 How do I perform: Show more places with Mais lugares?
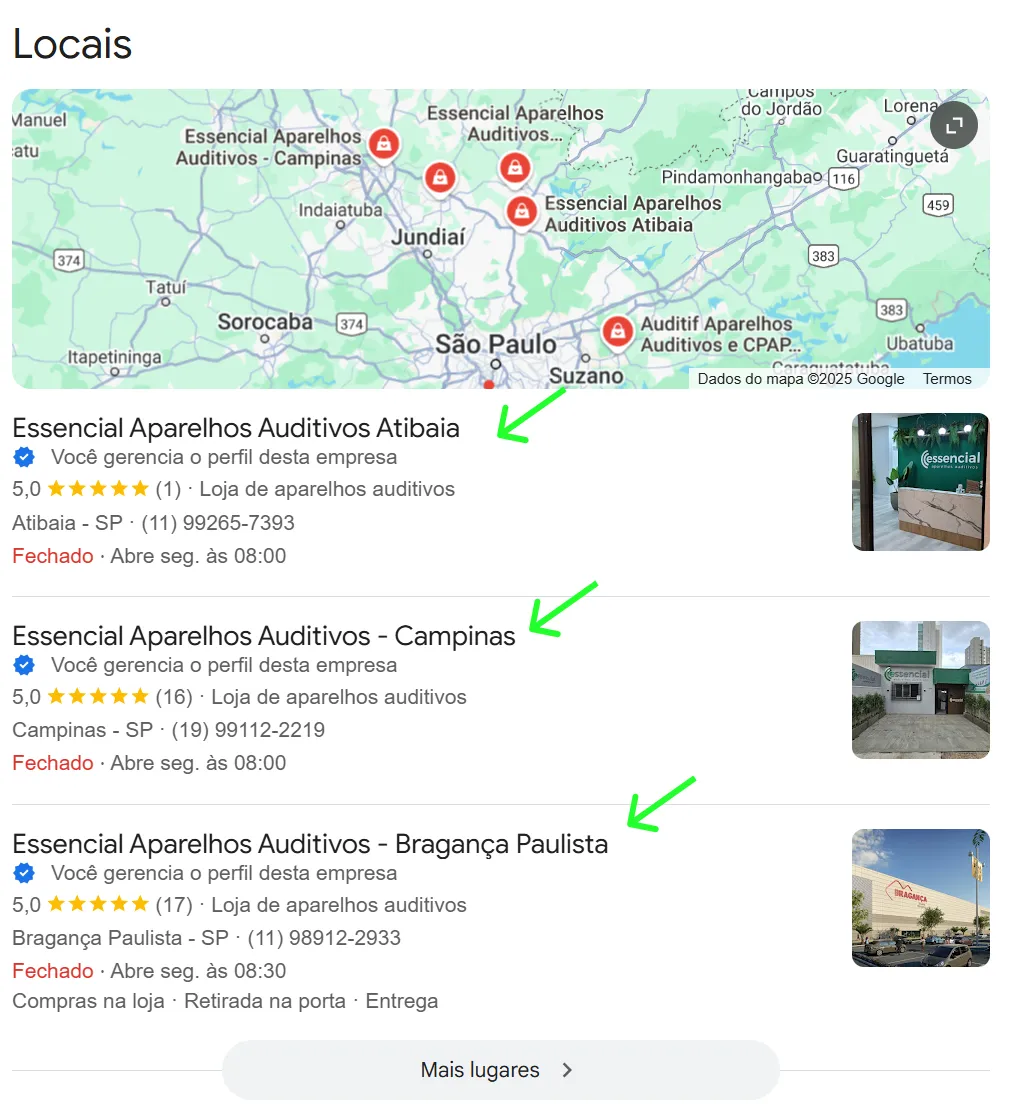click(x=499, y=1070)
